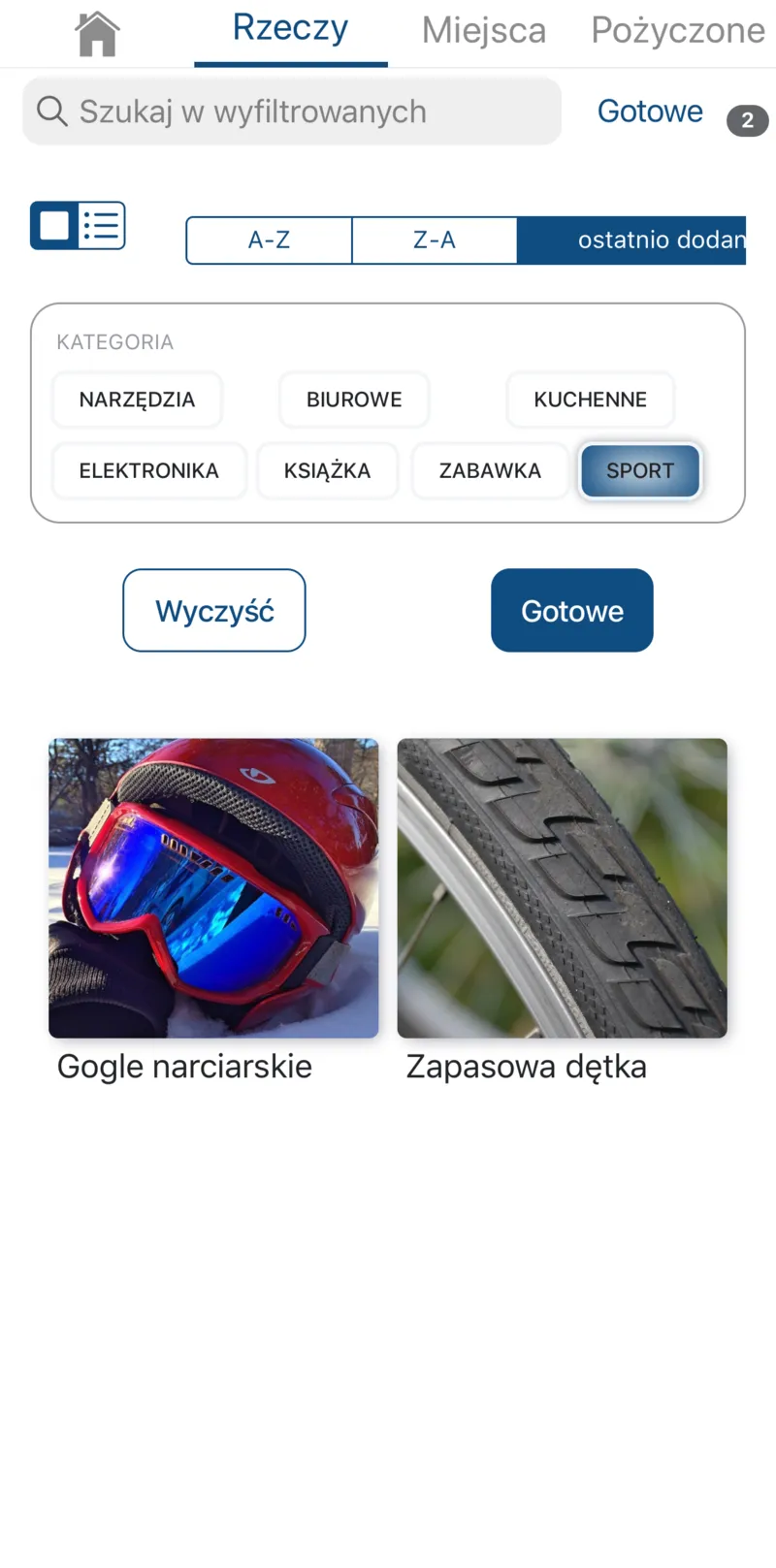Filter by ELEKTRONIKA category
The width and height of the screenshot is (776, 1568).
point(148,470)
